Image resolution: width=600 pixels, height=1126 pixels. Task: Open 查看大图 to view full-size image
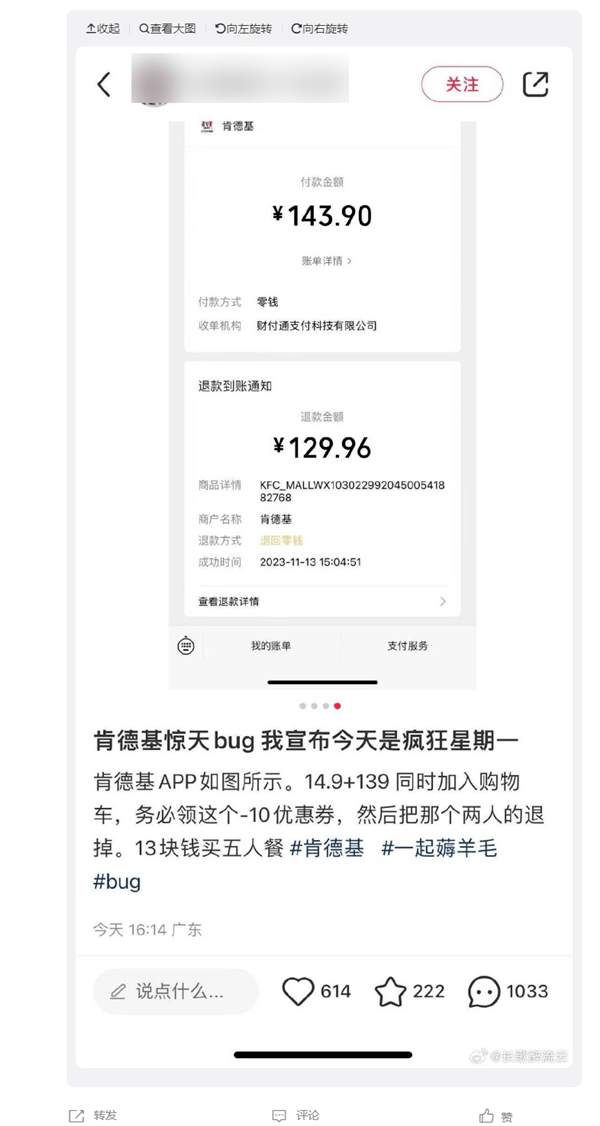[x=167, y=29]
